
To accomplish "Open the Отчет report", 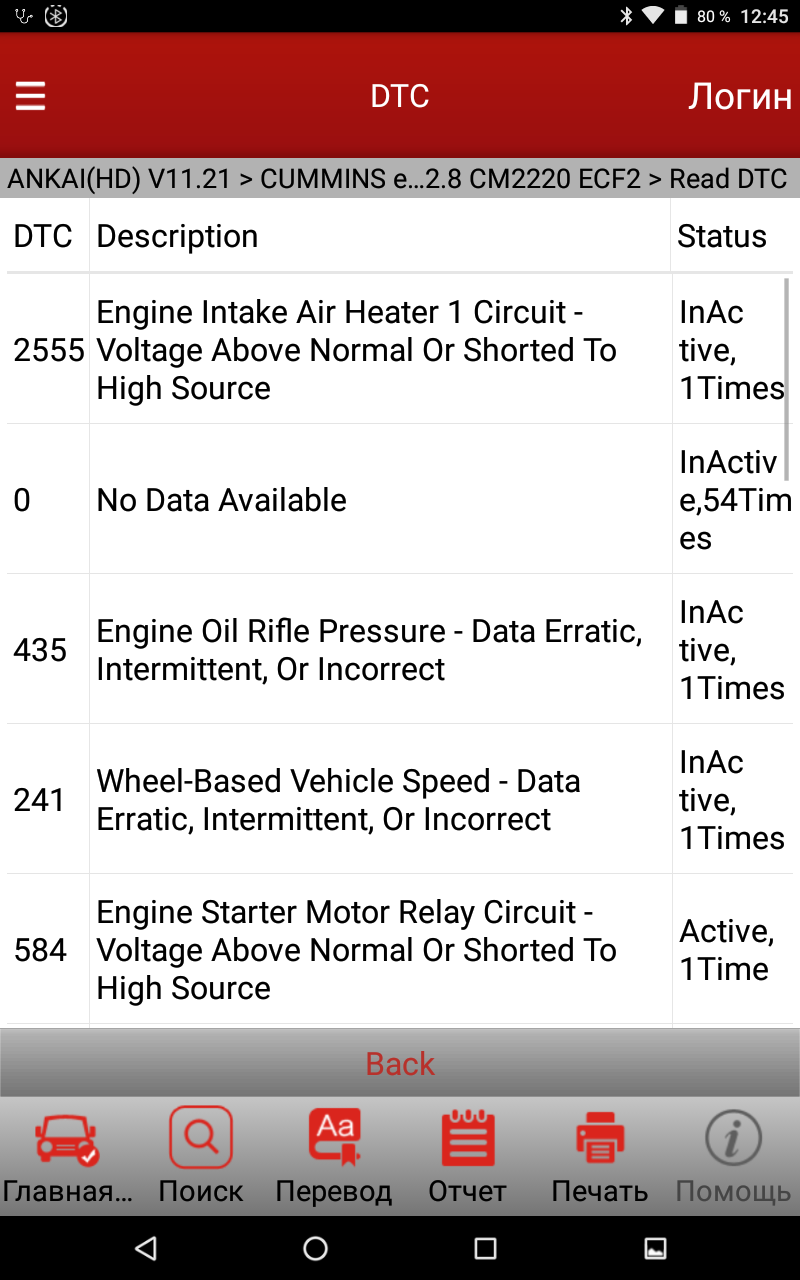I will point(467,1156).
